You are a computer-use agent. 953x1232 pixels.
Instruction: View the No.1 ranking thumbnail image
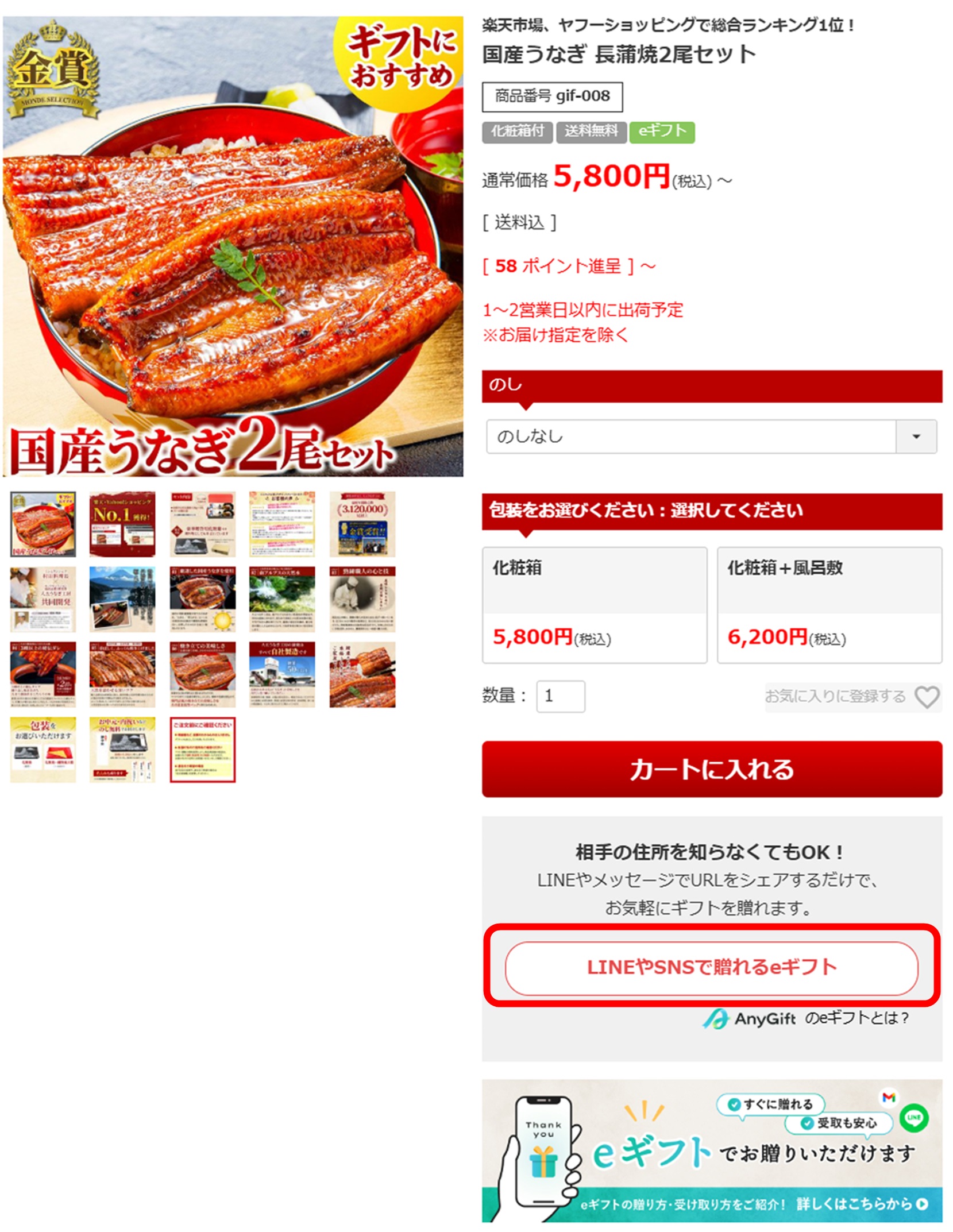click(x=122, y=524)
